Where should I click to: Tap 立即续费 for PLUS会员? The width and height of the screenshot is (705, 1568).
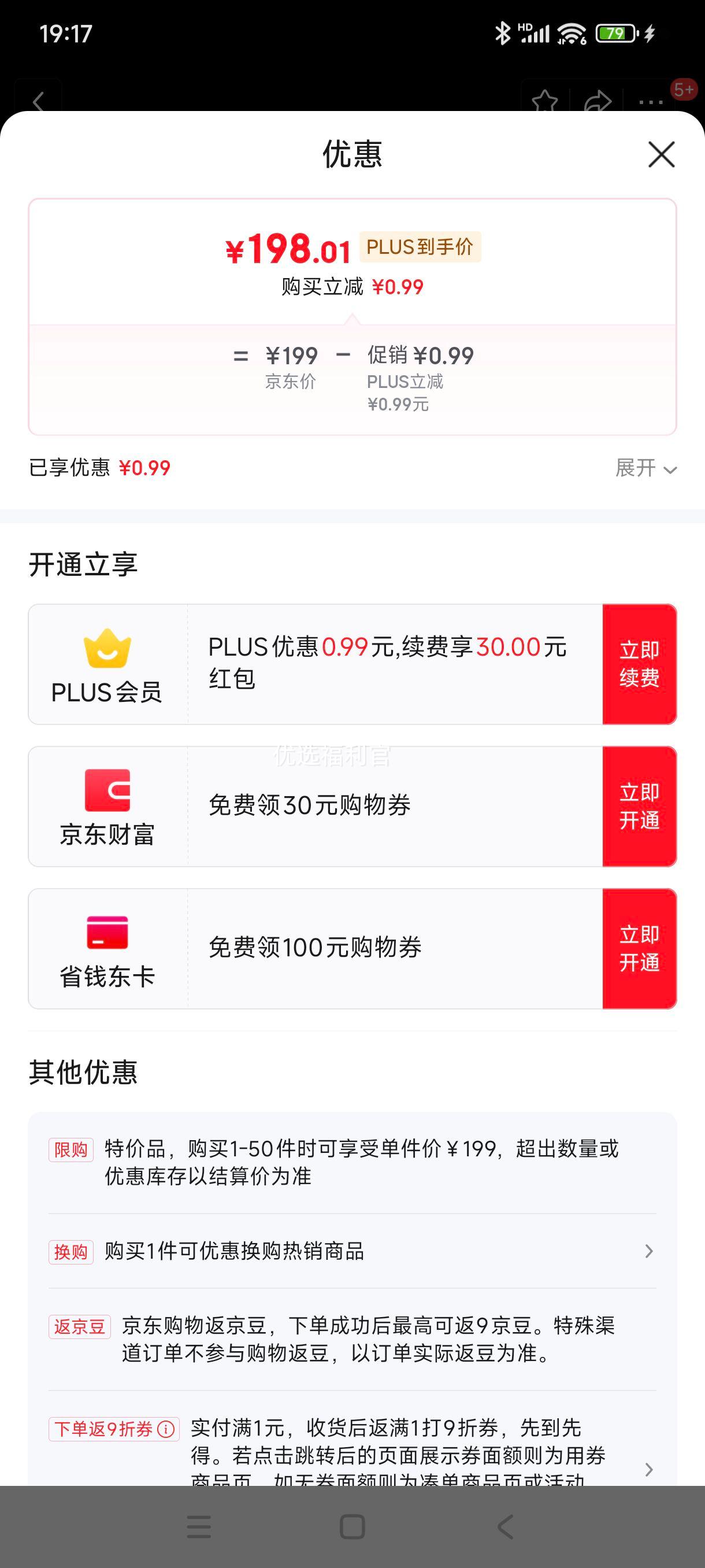click(x=639, y=664)
